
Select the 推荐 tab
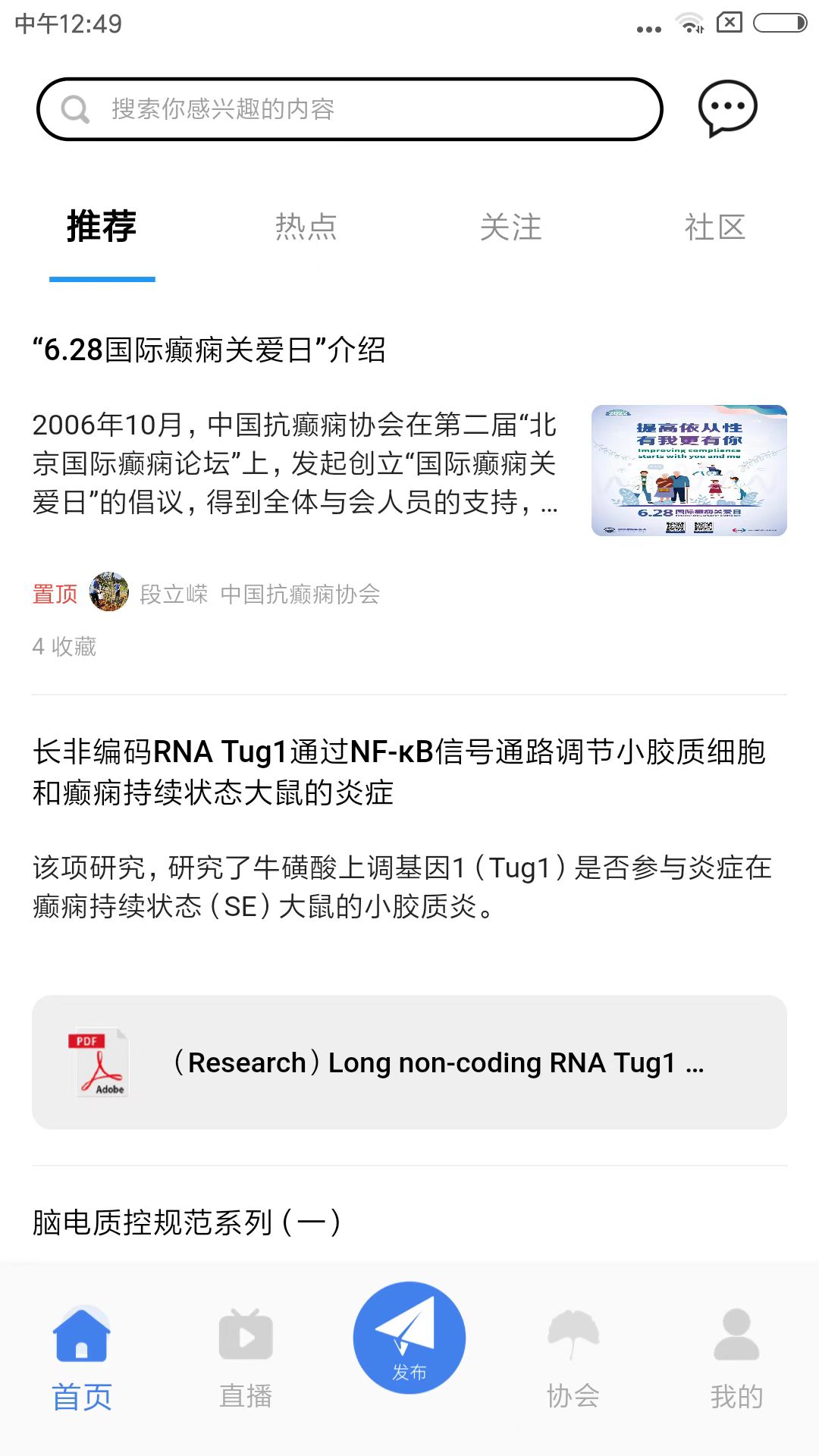102,227
